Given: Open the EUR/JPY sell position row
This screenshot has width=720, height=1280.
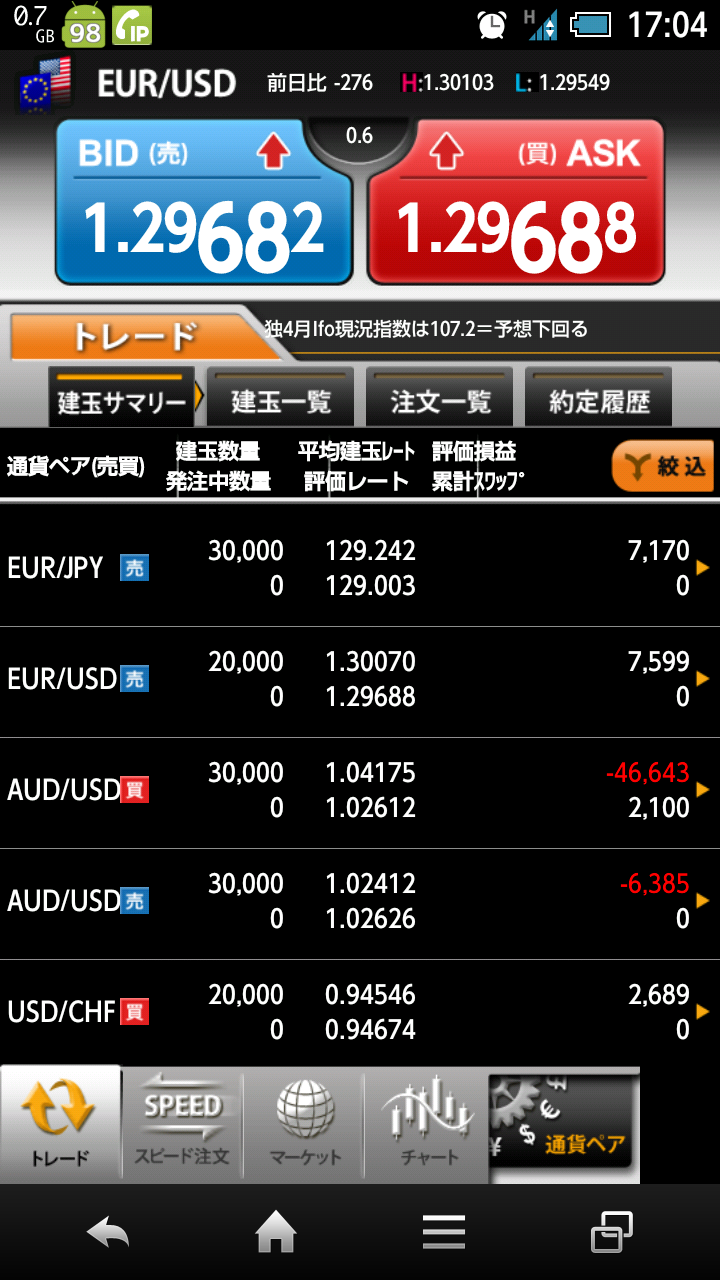Looking at the screenshot, I should [360, 568].
